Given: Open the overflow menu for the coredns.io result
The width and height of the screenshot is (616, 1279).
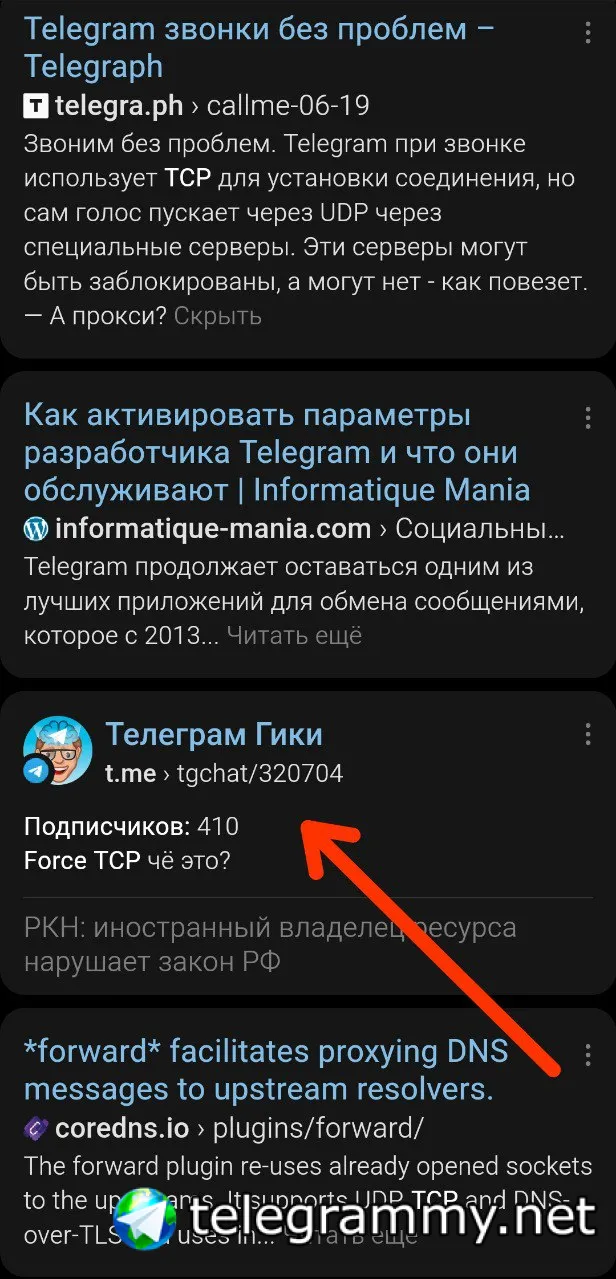Looking at the screenshot, I should [x=588, y=1054].
